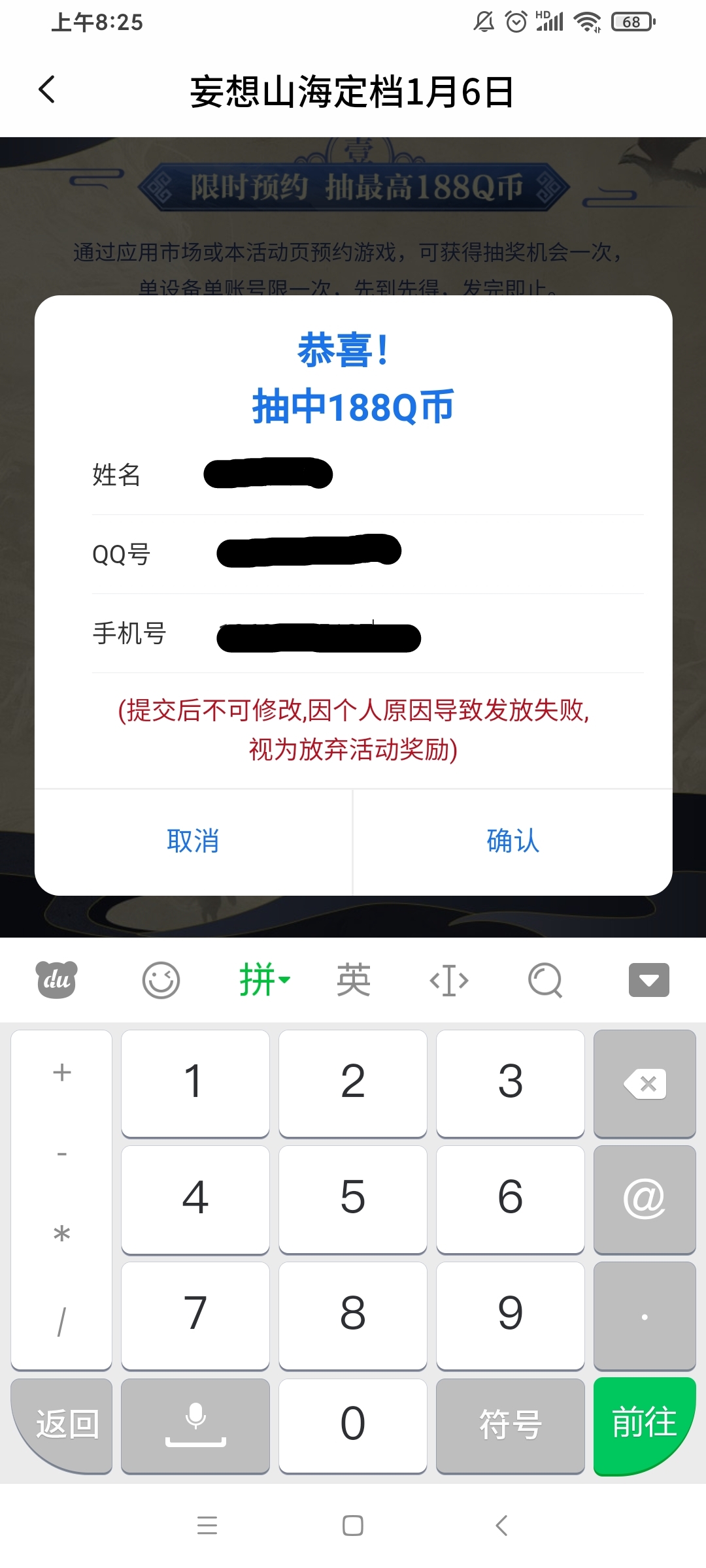Open the Baidu du keyboard menu
706x1568 pixels.
56,980
